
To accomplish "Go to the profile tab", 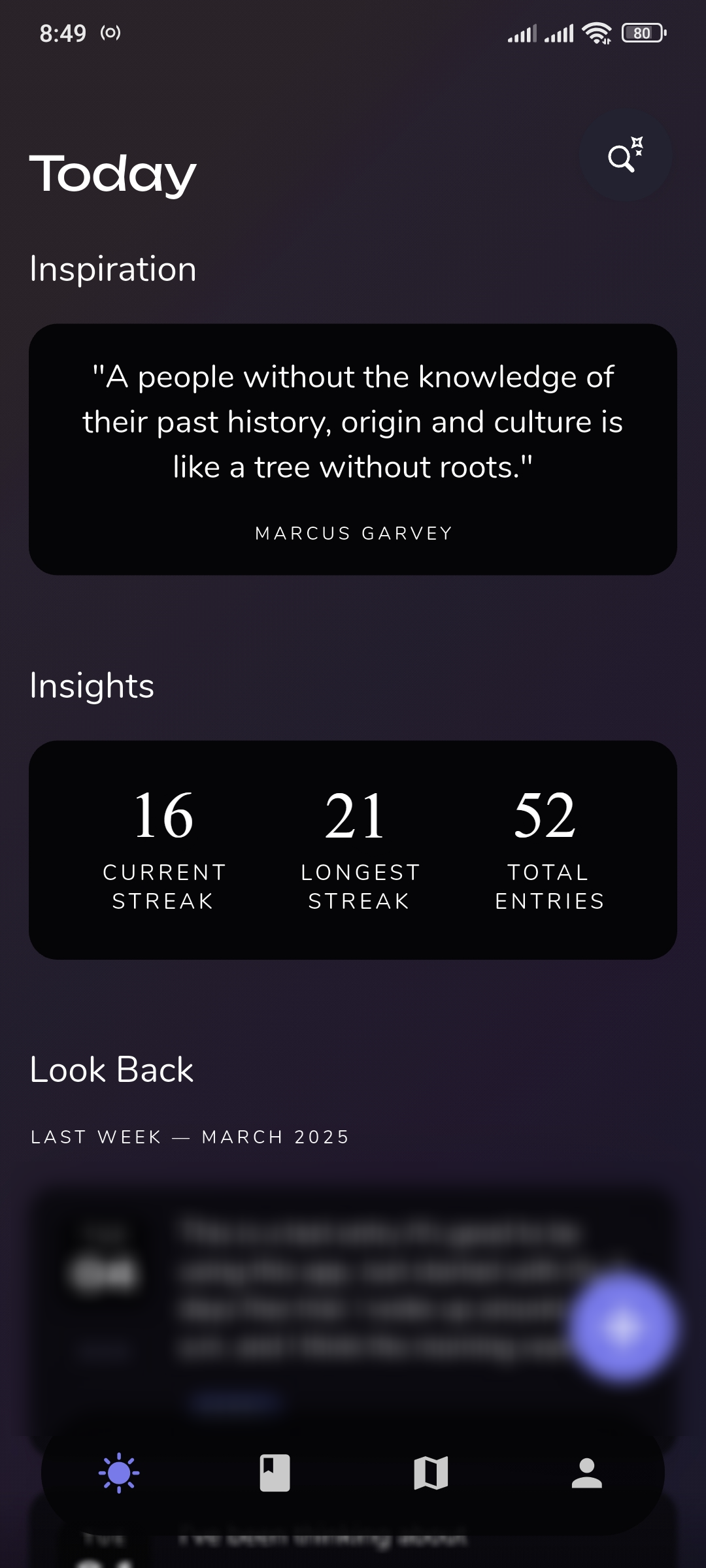I will (x=586, y=1473).
